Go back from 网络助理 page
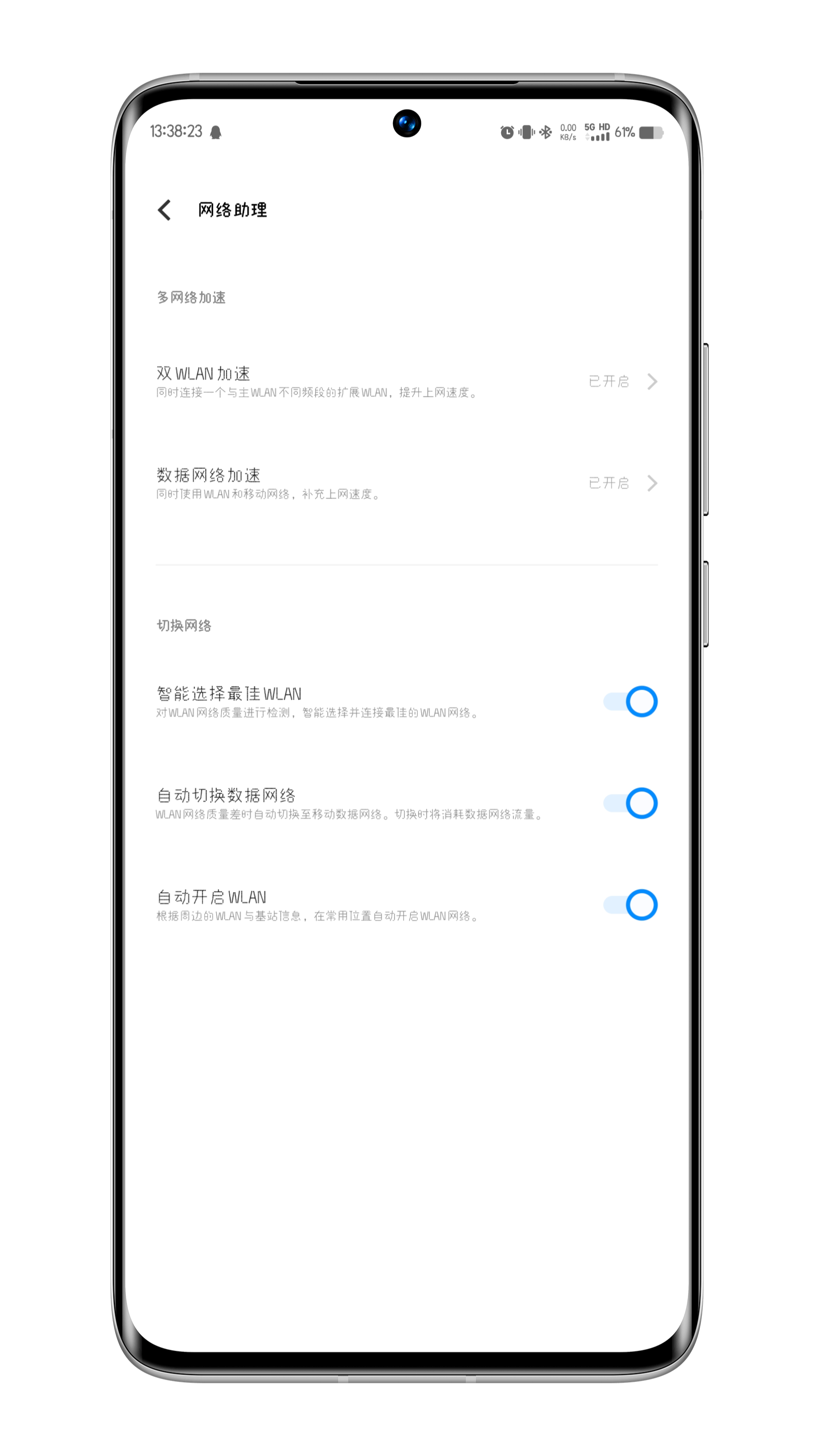Viewport: 819px width, 1456px height. (164, 210)
